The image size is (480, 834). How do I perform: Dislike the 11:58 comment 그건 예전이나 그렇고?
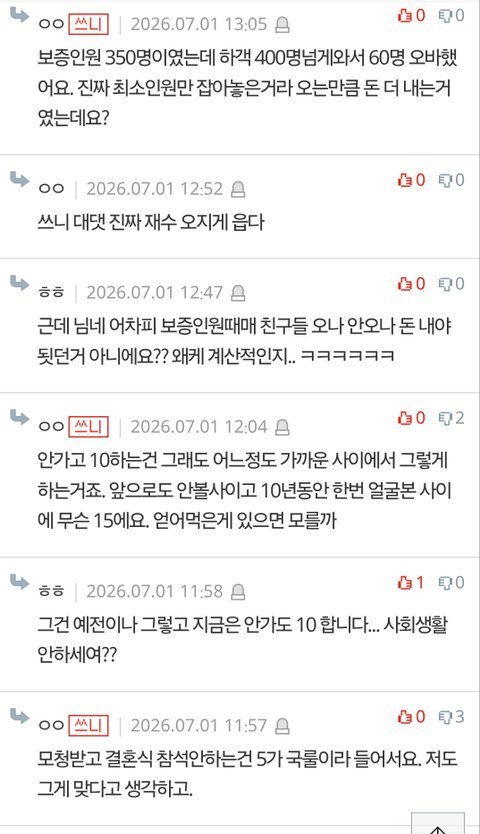click(451, 583)
